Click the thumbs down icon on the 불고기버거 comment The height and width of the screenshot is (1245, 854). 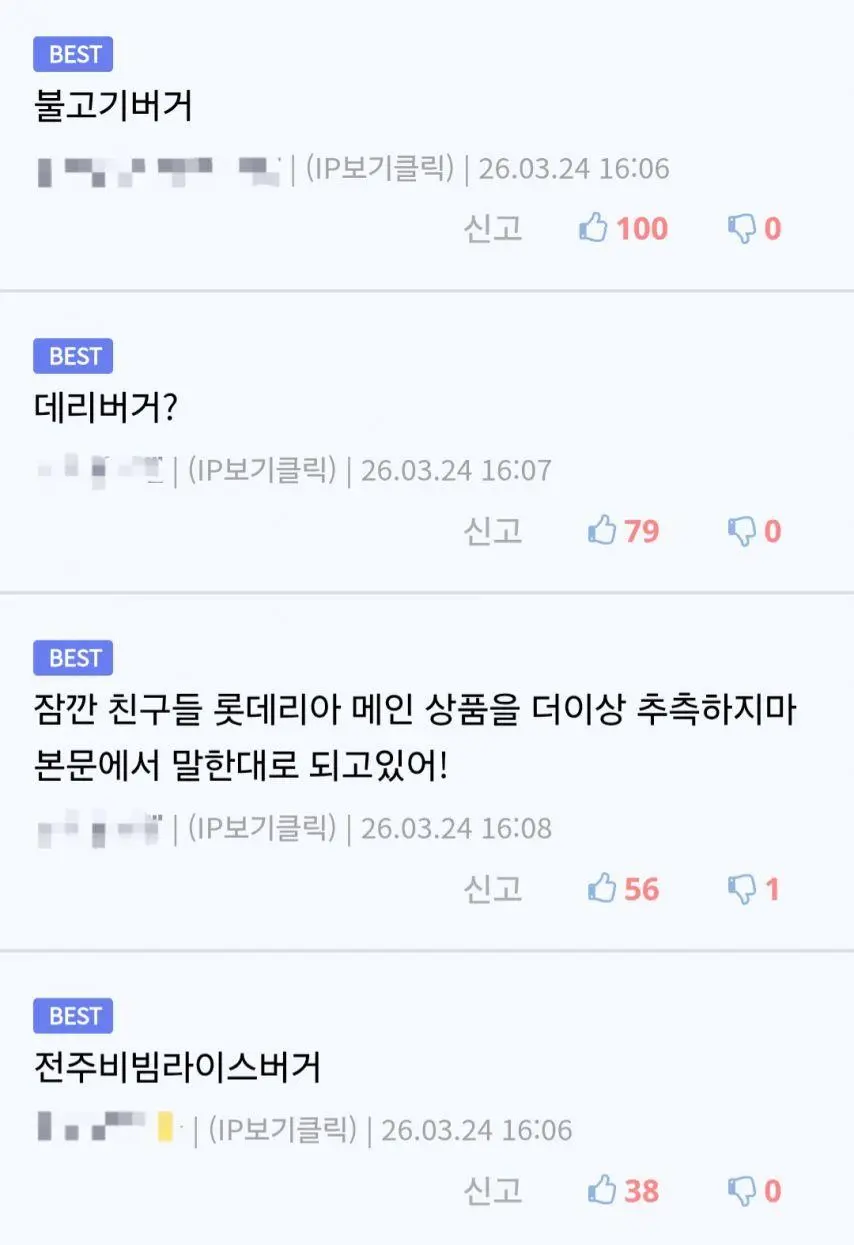click(x=739, y=229)
